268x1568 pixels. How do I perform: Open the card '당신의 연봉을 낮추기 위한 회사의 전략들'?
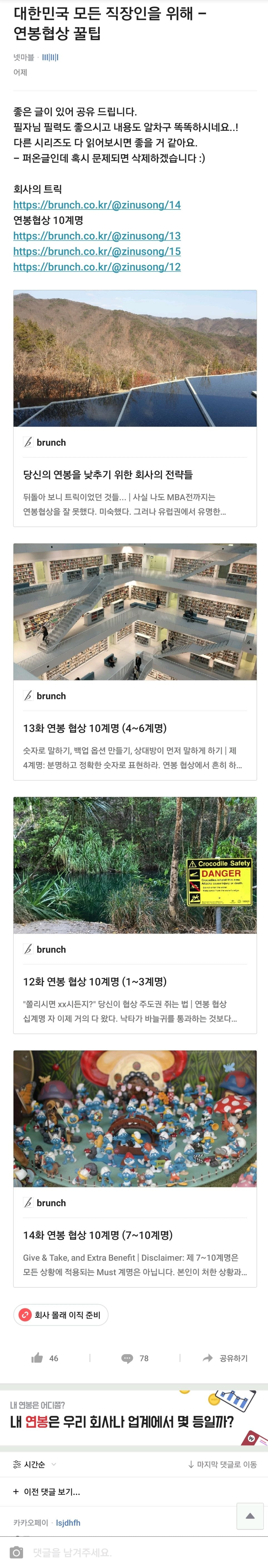135,474
